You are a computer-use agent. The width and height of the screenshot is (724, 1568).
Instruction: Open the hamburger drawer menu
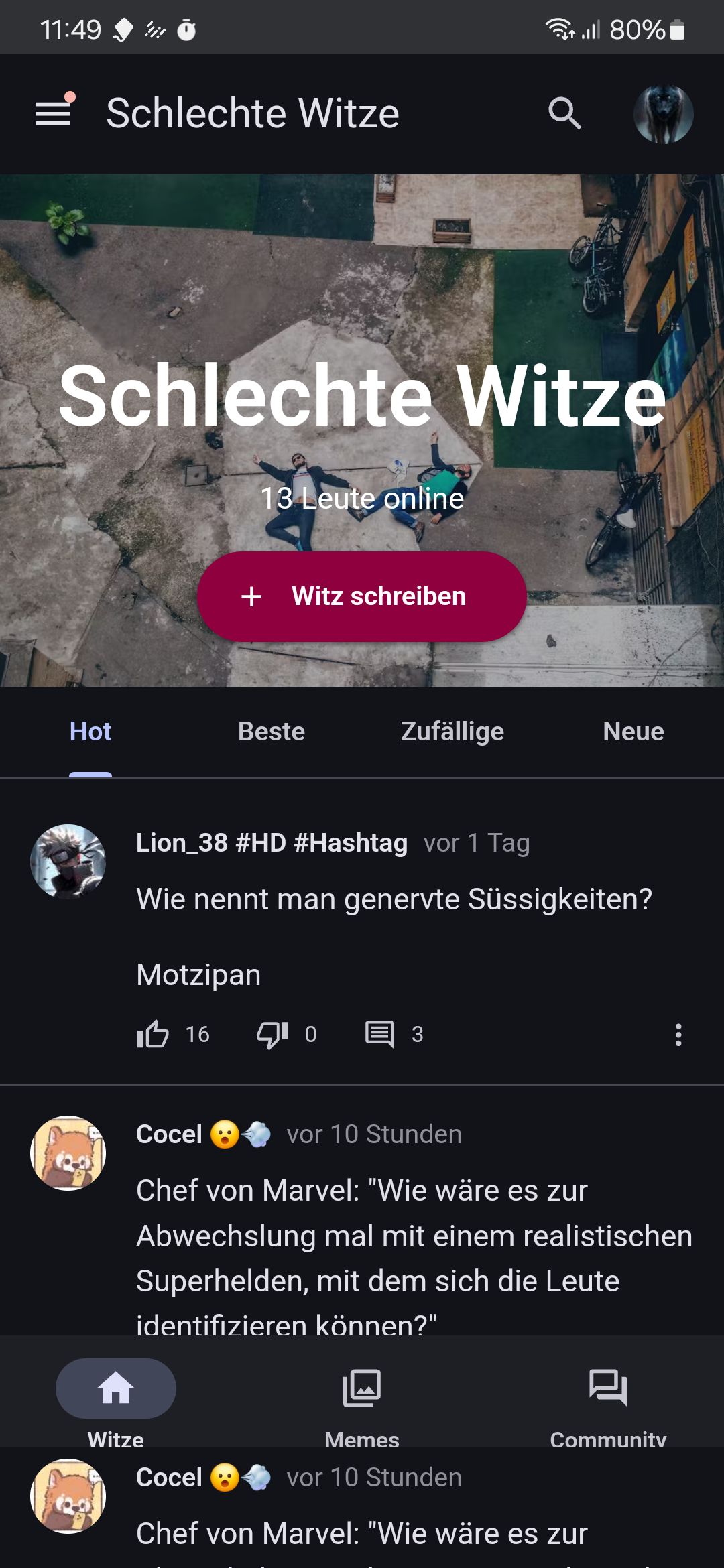(x=53, y=113)
